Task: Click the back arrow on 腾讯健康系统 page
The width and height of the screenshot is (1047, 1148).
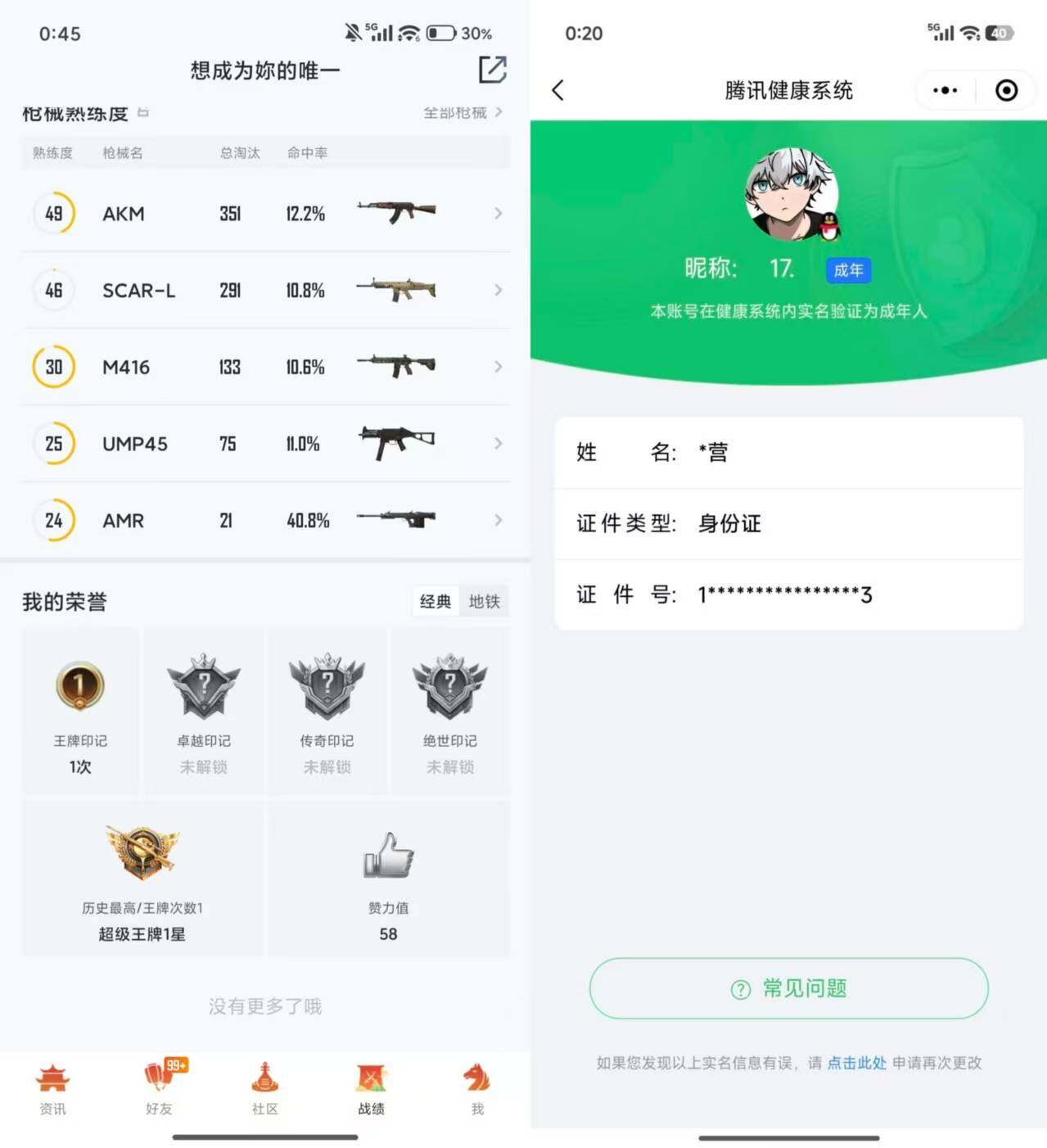Action: point(559,91)
